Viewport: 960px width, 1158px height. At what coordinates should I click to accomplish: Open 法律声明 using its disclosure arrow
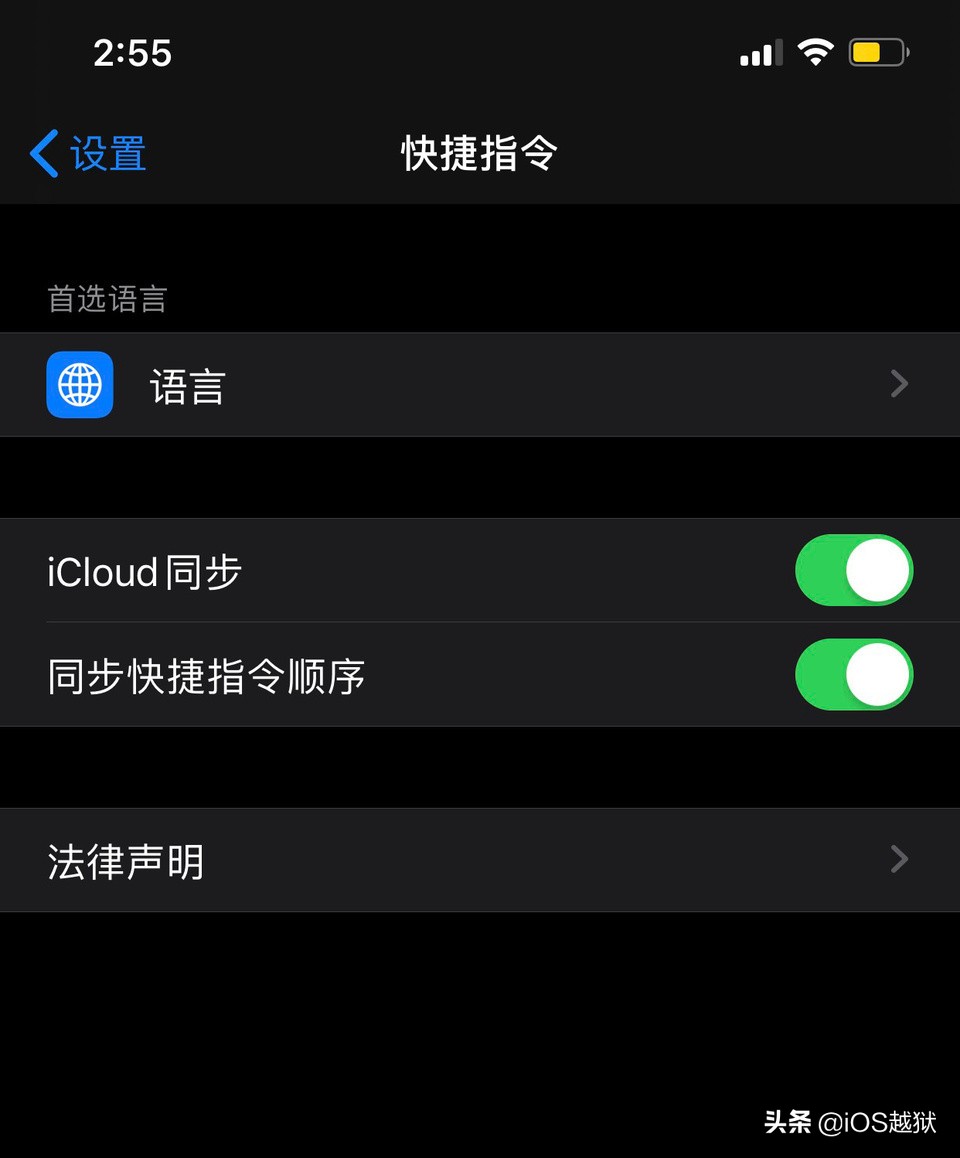(x=897, y=859)
